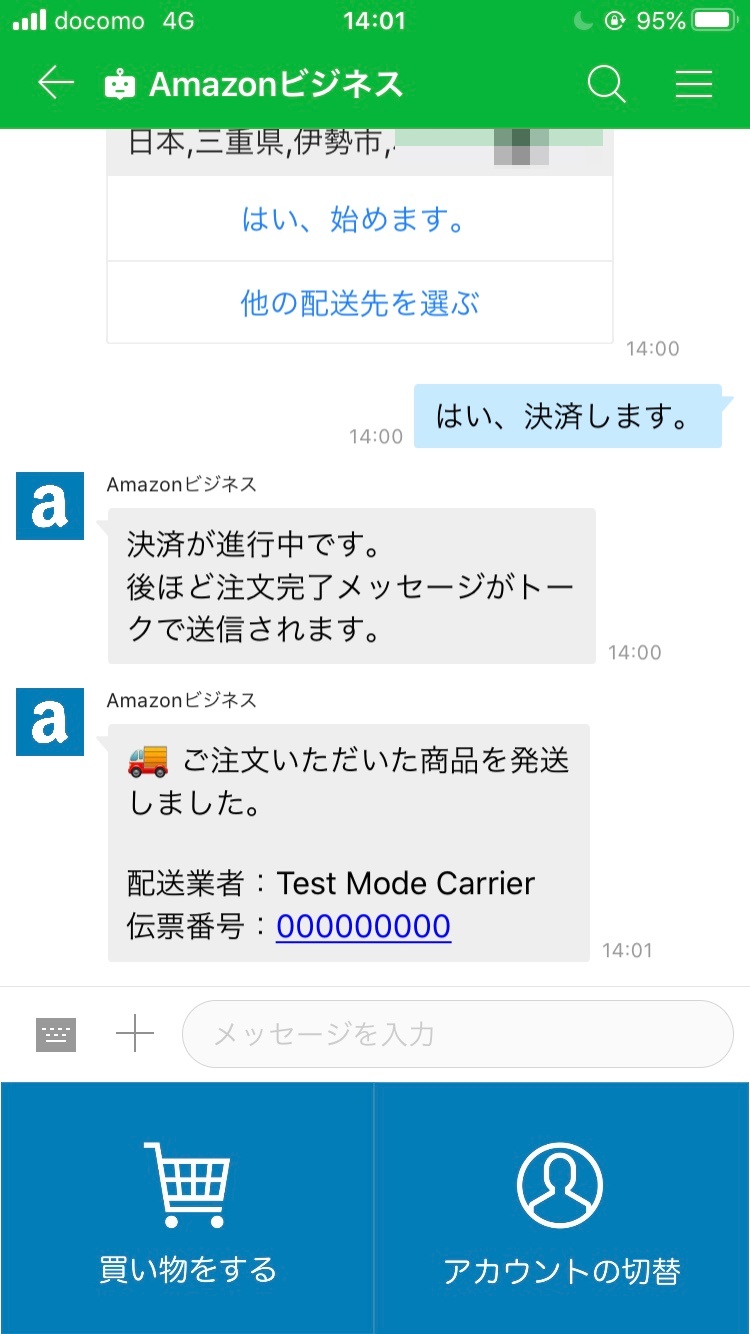Screen dimensions: 750x1334
Task: Tap the はい、始めます。 button
Action: pos(360,219)
